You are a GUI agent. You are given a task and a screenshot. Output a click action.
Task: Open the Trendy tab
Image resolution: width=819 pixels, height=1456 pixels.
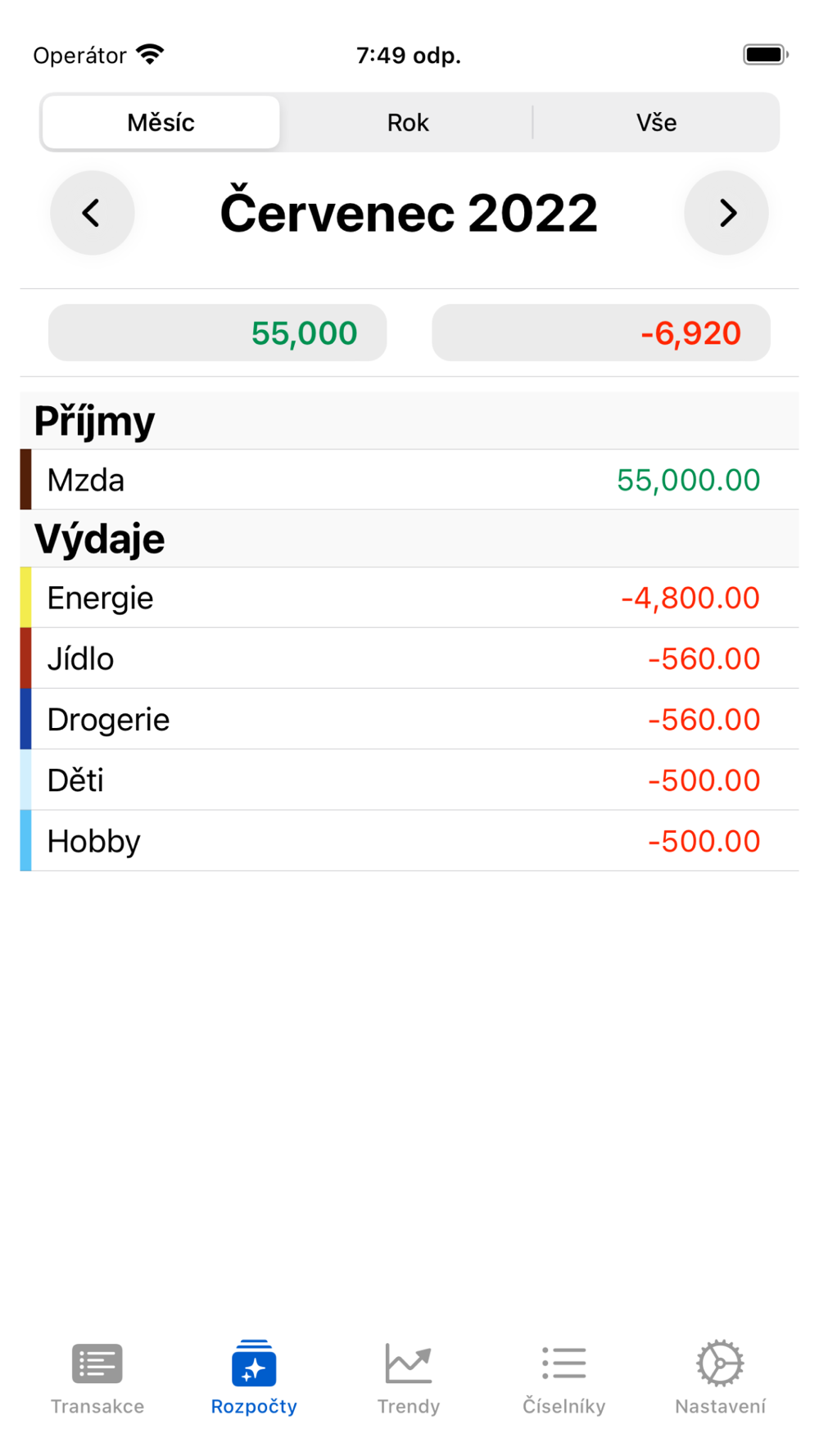[x=409, y=1379]
